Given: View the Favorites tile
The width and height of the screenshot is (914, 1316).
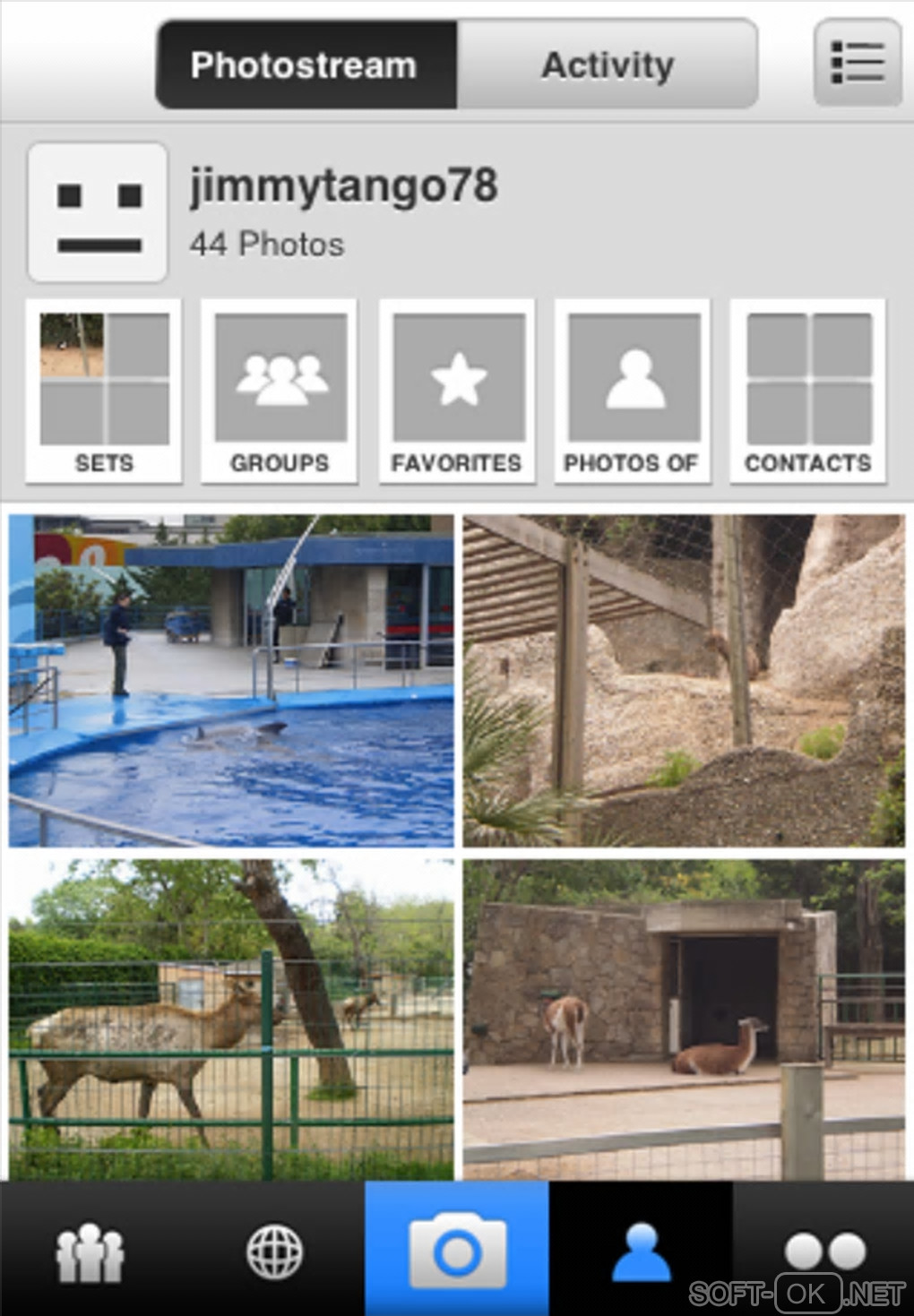Looking at the screenshot, I should 457,391.
